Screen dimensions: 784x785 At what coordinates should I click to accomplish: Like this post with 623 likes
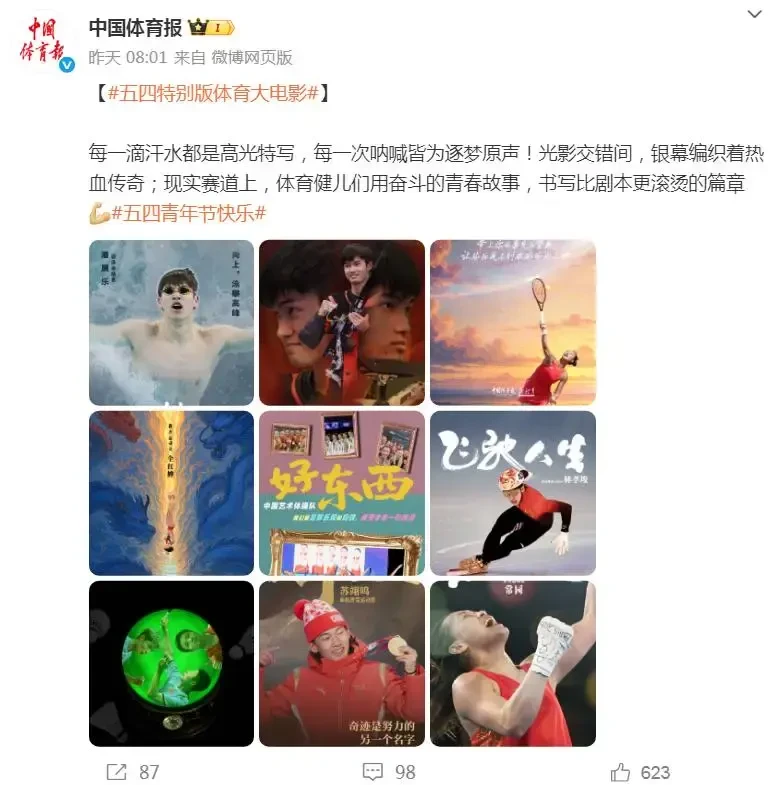(639, 772)
